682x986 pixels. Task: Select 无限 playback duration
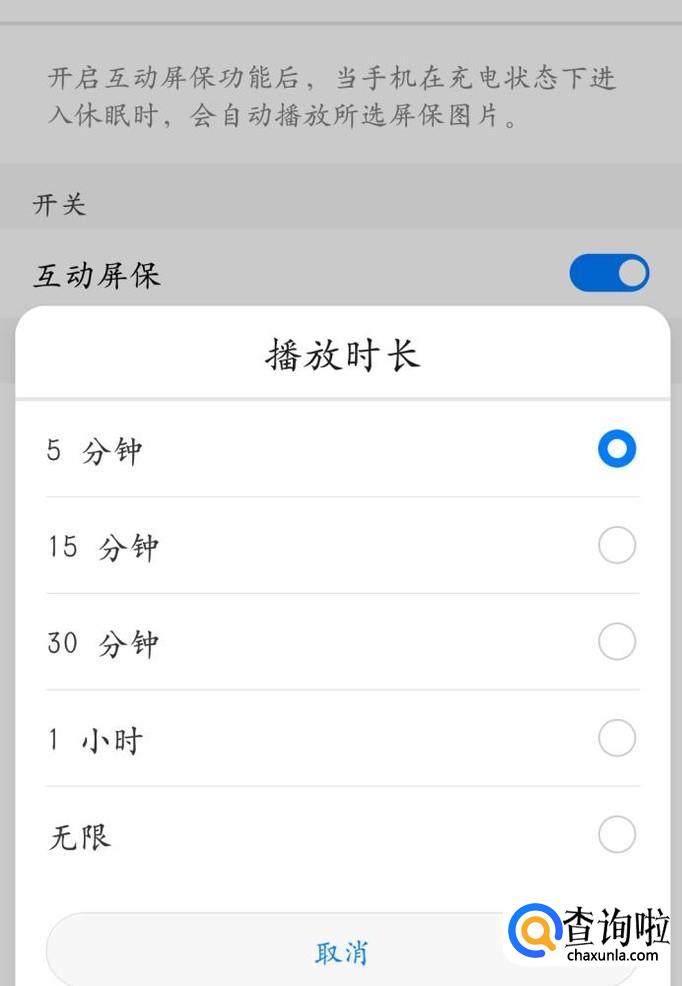point(616,834)
